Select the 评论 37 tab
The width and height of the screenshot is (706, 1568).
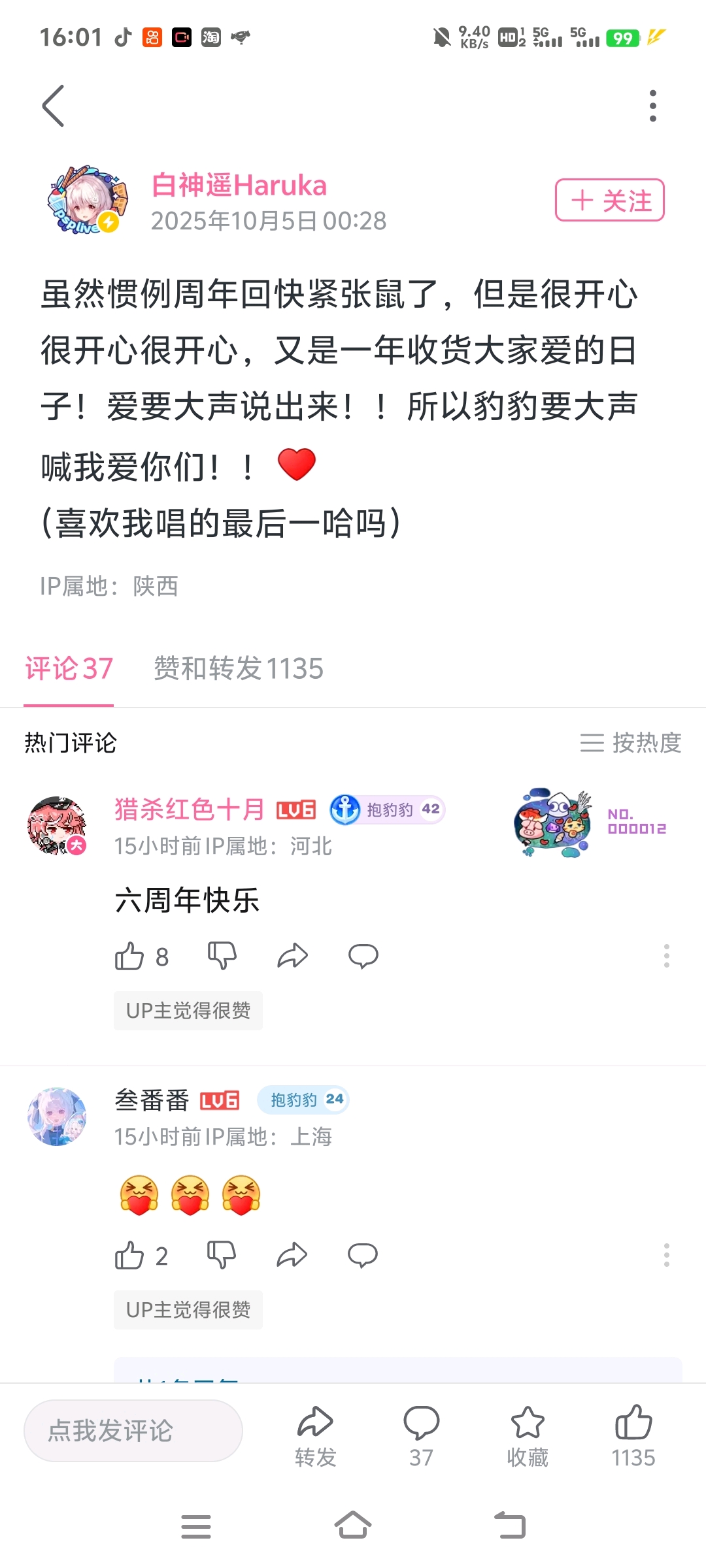pyautogui.click(x=69, y=669)
